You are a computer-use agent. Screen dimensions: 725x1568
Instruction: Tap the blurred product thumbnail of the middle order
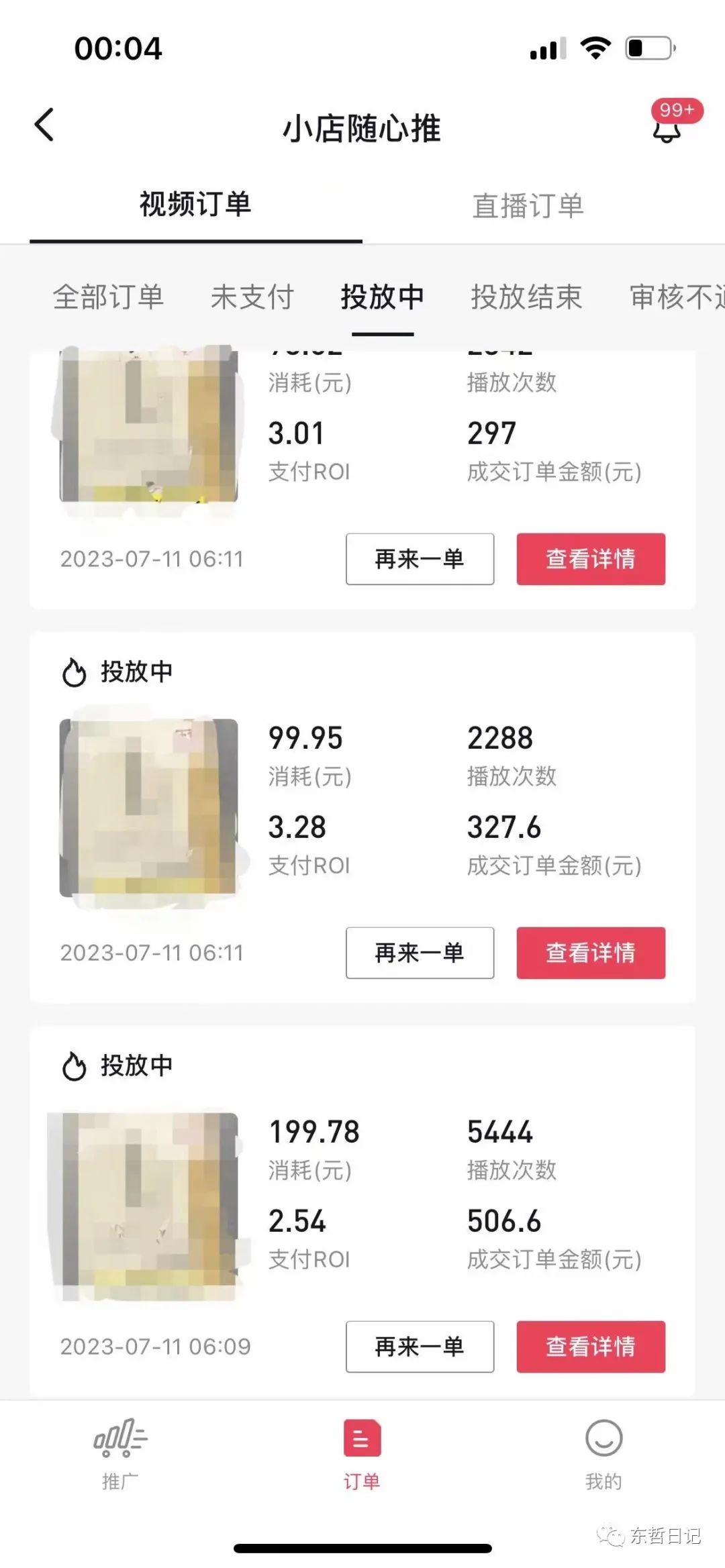pyautogui.click(x=146, y=805)
